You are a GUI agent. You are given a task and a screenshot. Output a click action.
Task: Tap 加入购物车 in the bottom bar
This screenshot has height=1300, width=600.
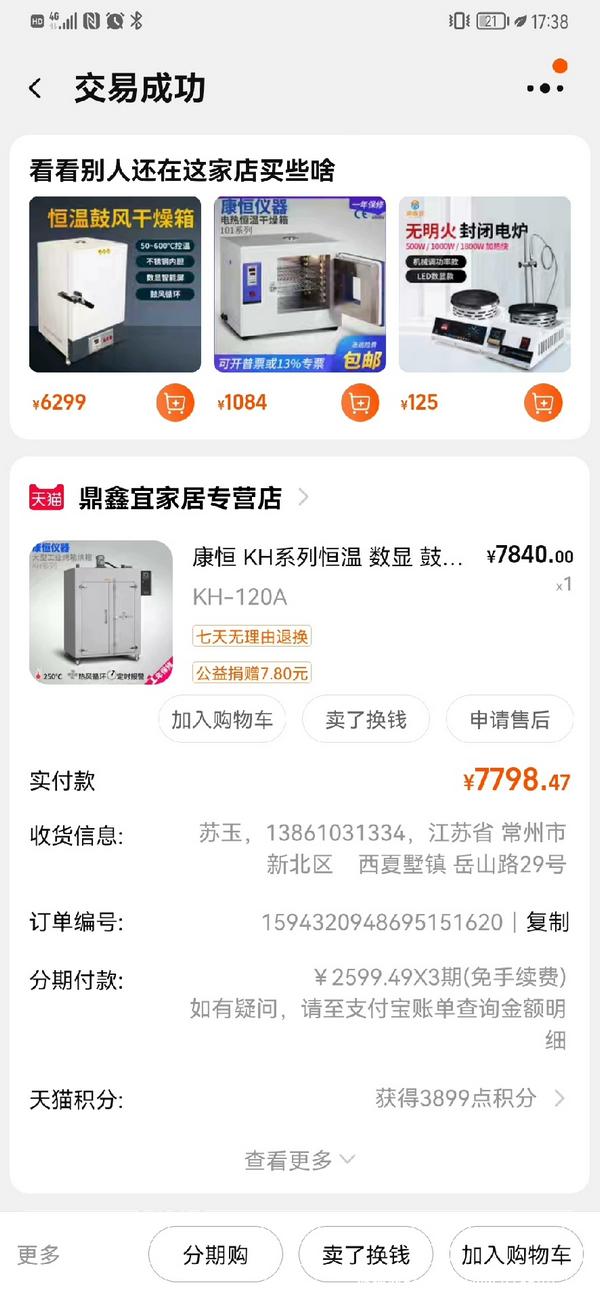tap(516, 1255)
